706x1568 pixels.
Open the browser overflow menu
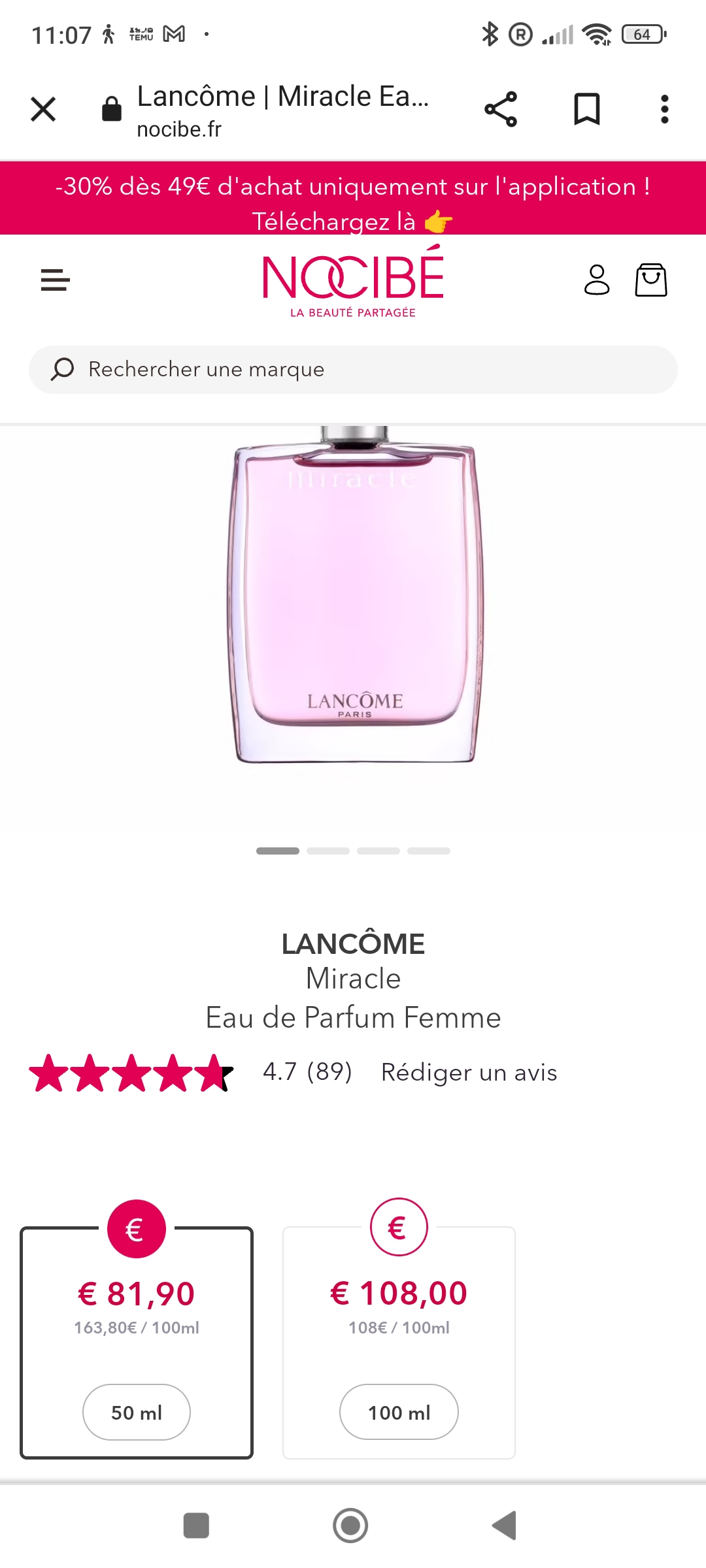click(x=664, y=109)
